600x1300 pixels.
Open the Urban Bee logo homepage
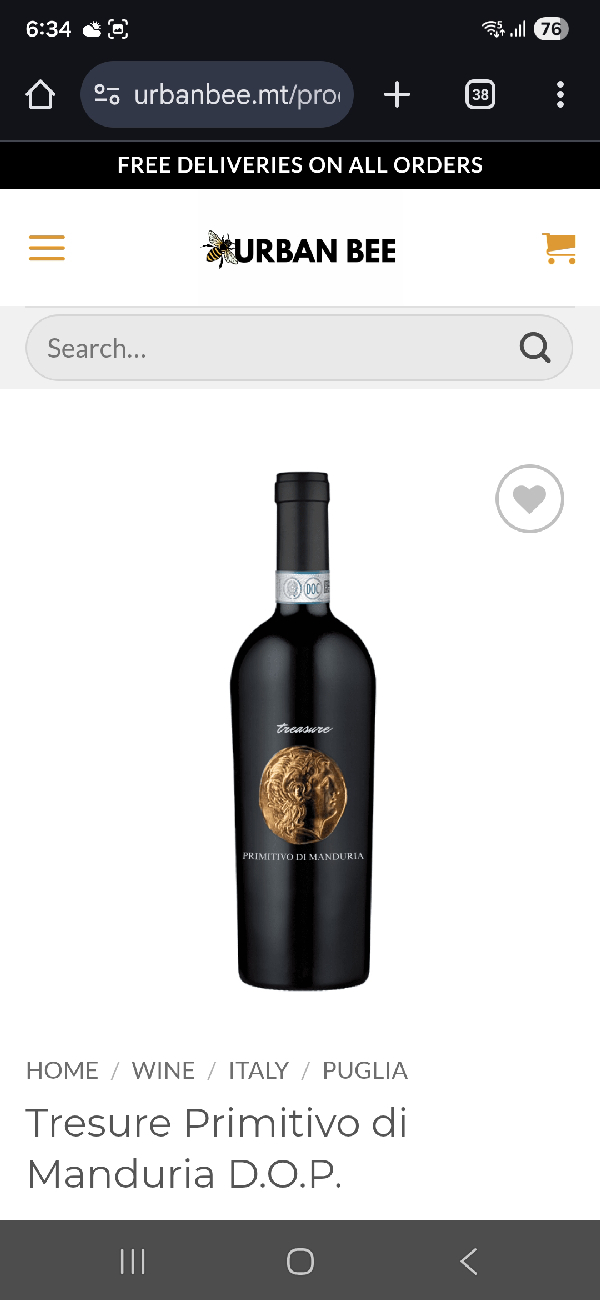pos(299,249)
